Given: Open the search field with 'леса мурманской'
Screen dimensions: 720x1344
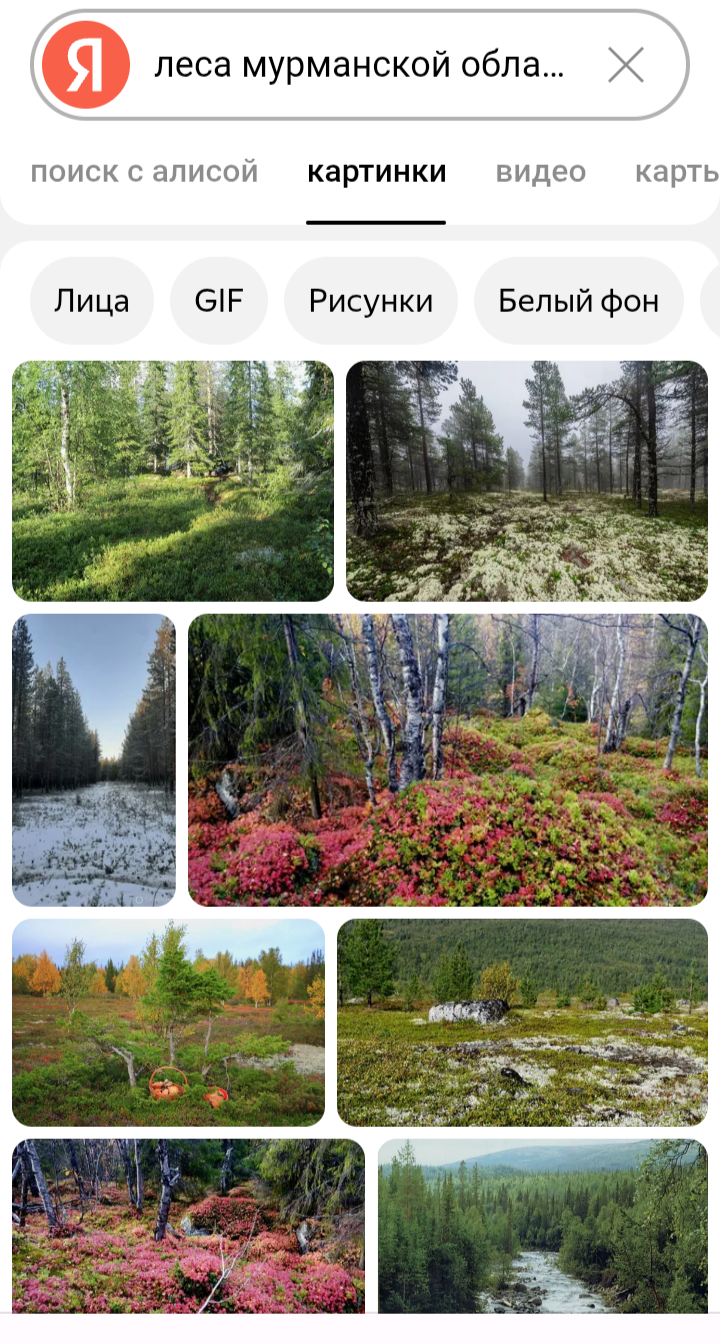Looking at the screenshot, I should (360, 66).
